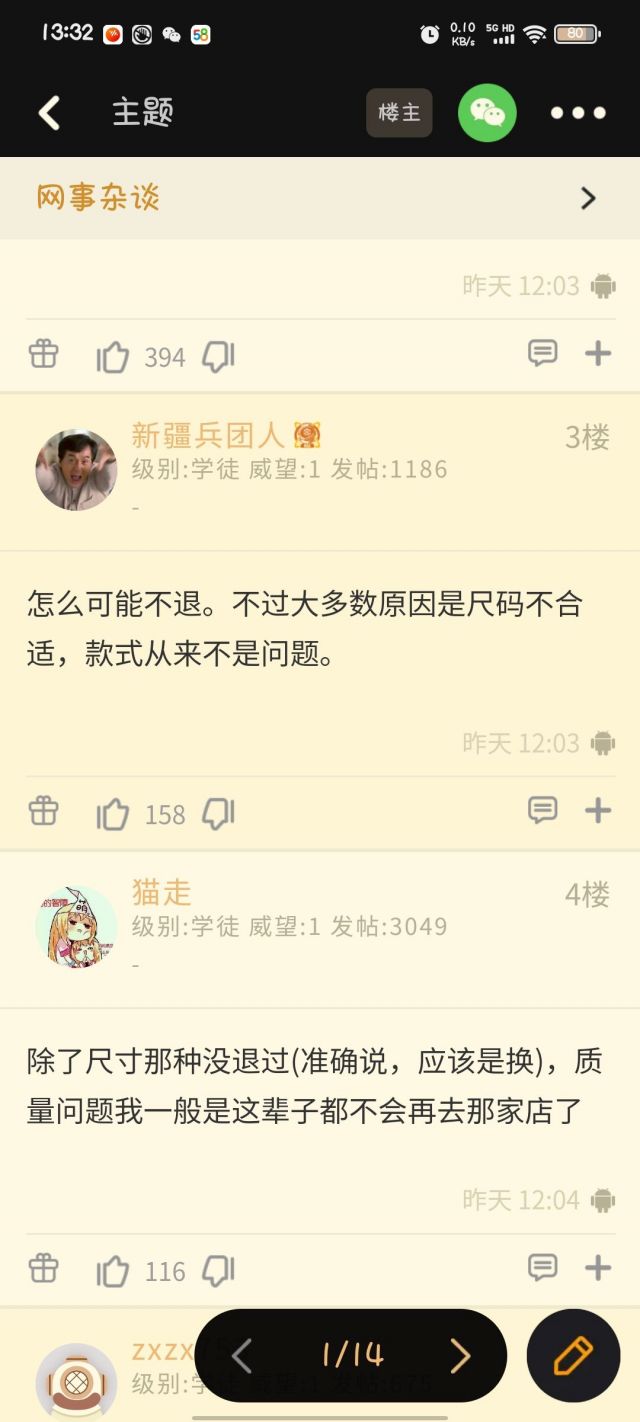Go to the next page of replies

point(459,1356)
